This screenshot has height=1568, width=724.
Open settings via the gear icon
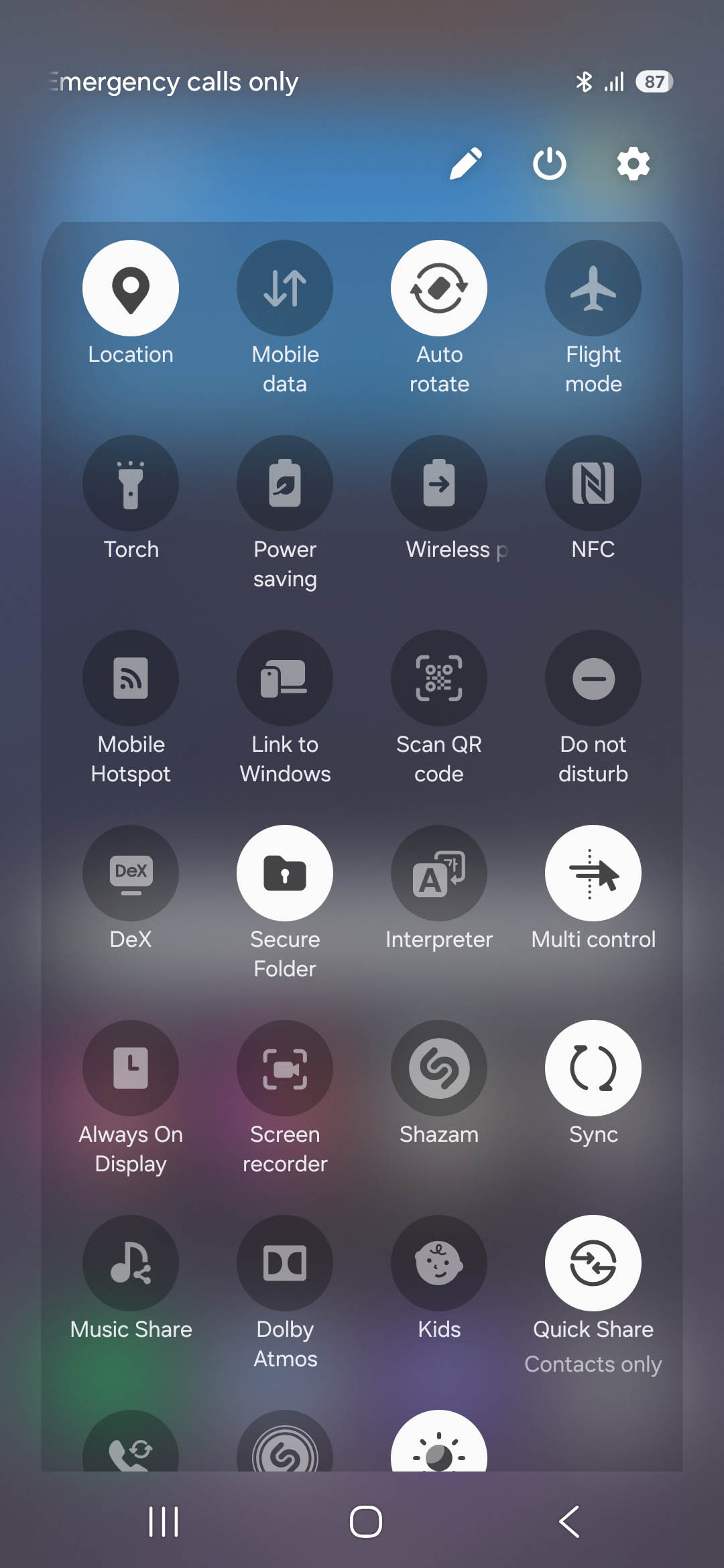point(633,164)
